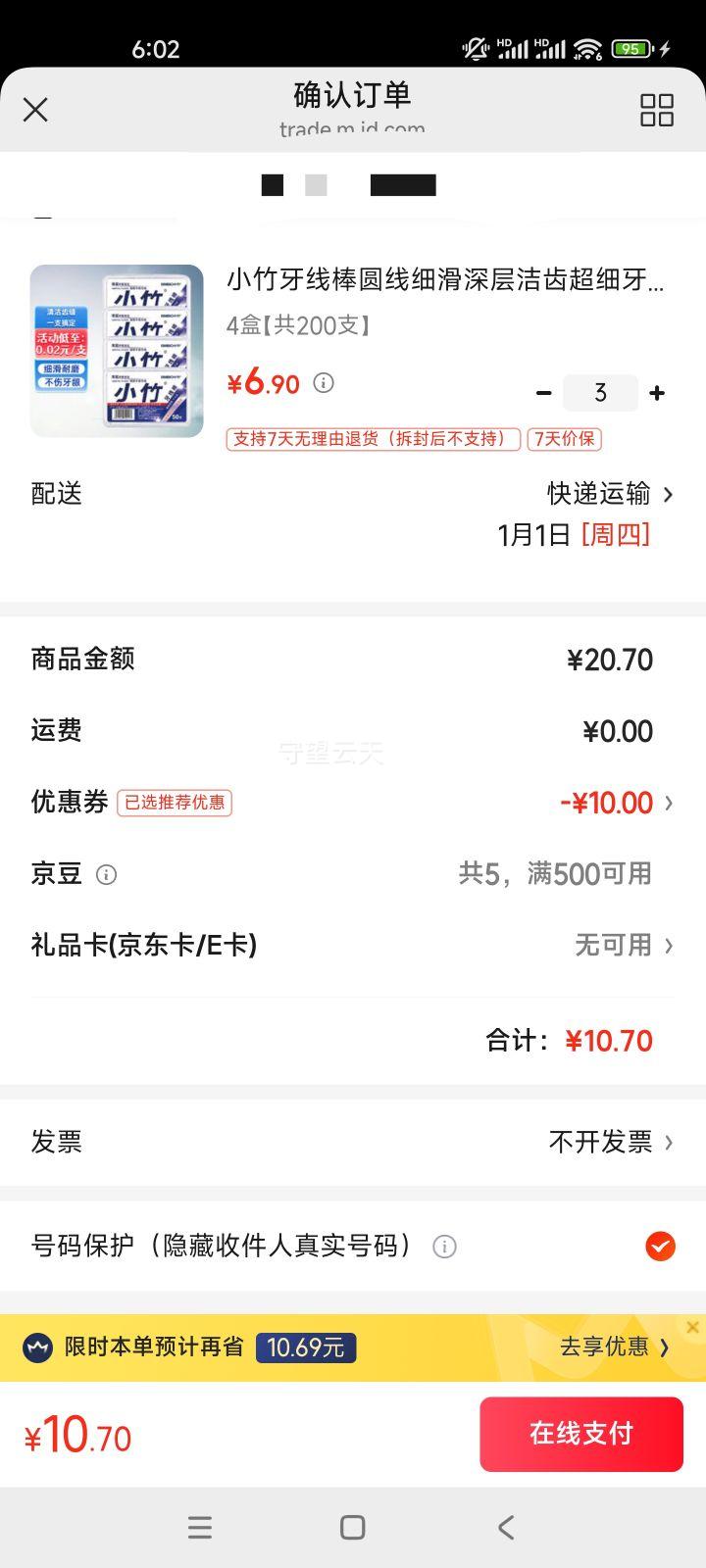View price info next to ¥6.90
The width and height of the screenshot is (706, 1568).
point(324,383)
